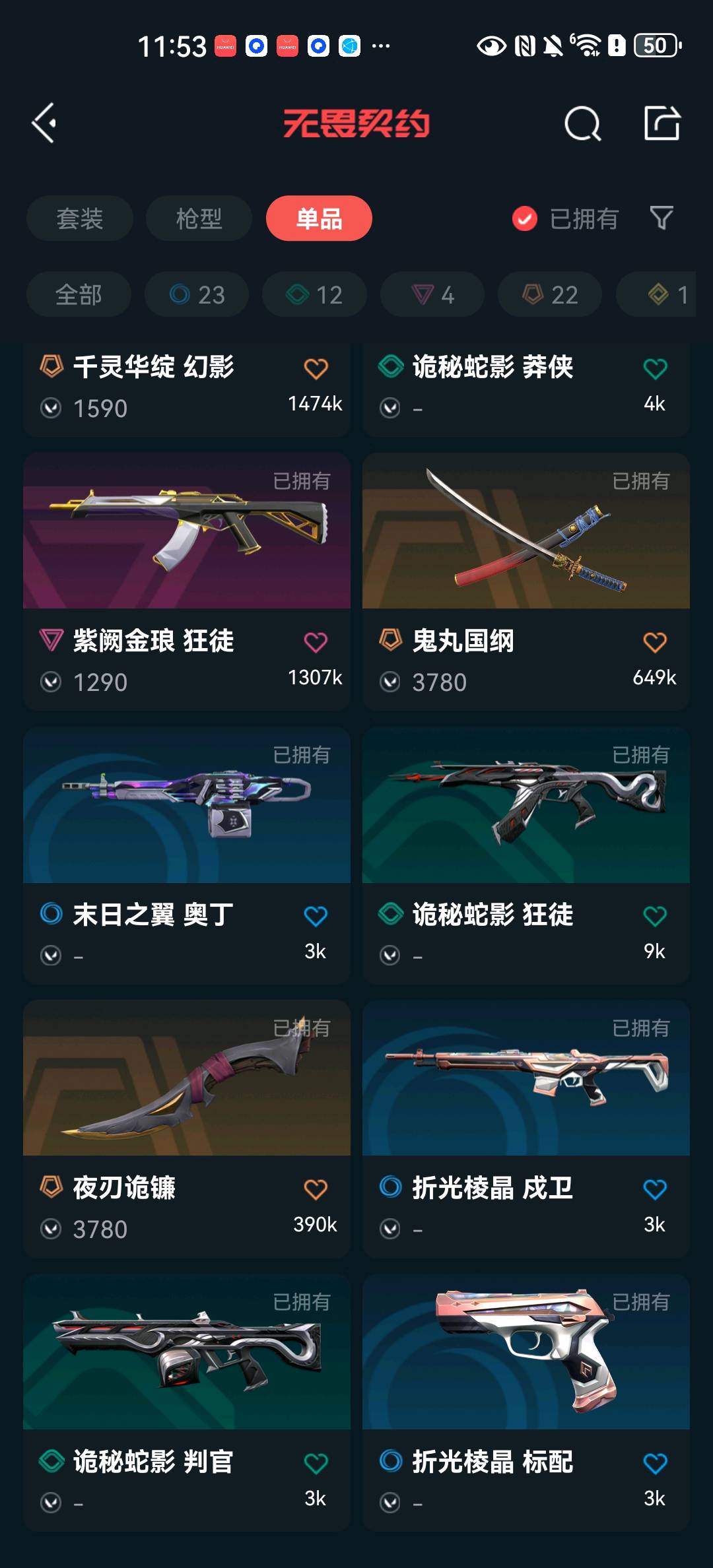Open the search icon
Viewport: 713px width, 1568px height.
coord(582,124)
